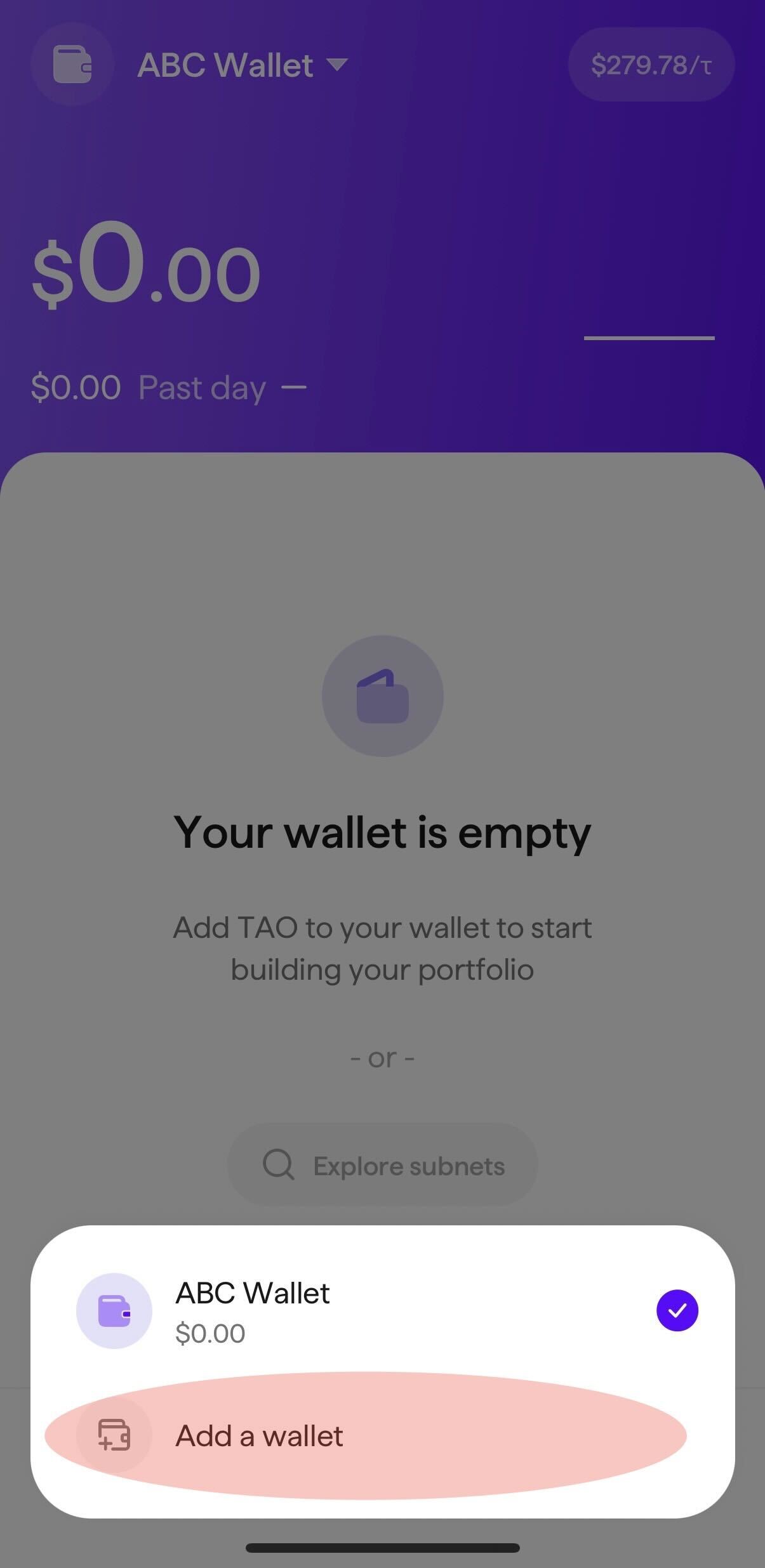Collapse the ABC Wallet dropdown header
Viewport: 765px width, 1568px height.
click(242, 65)
